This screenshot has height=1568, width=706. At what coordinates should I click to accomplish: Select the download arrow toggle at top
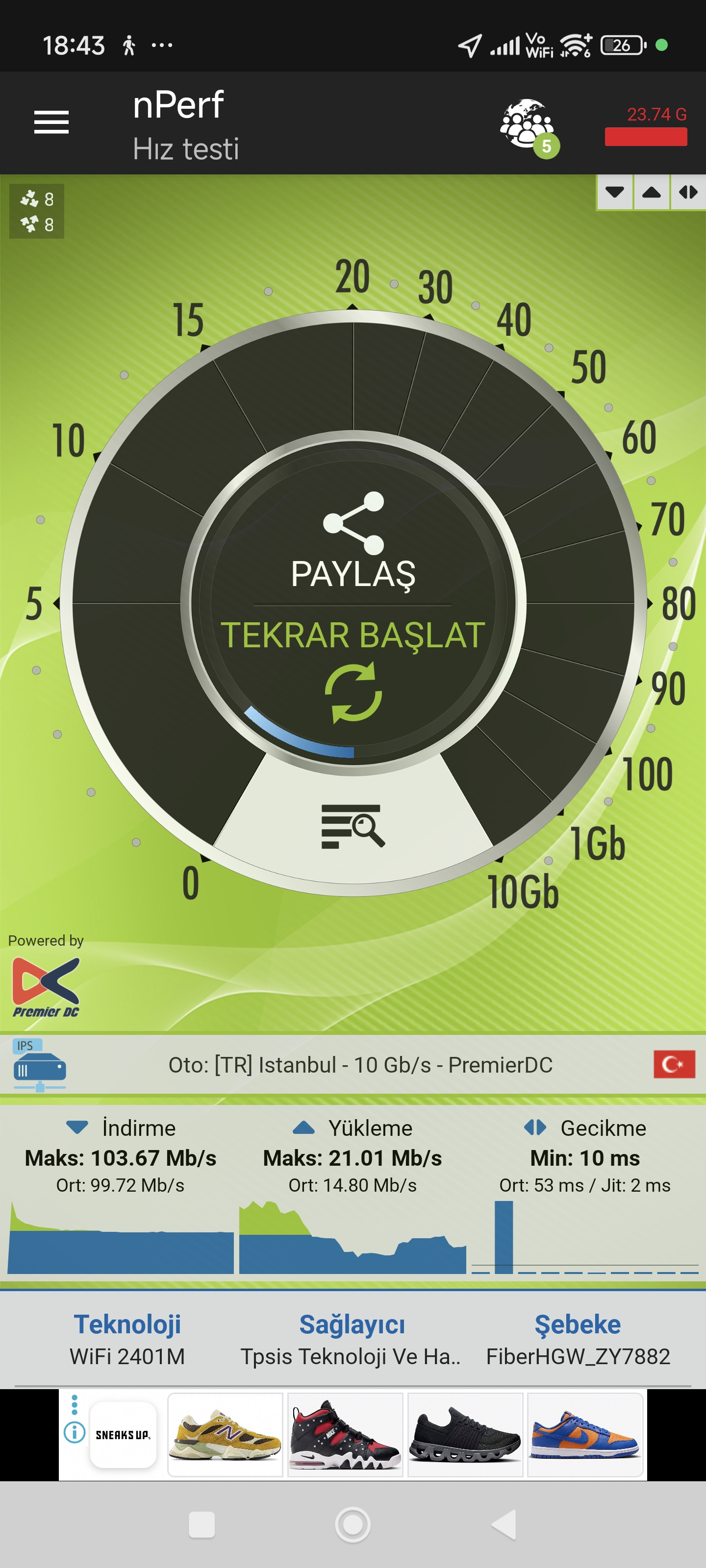point(614,193)
